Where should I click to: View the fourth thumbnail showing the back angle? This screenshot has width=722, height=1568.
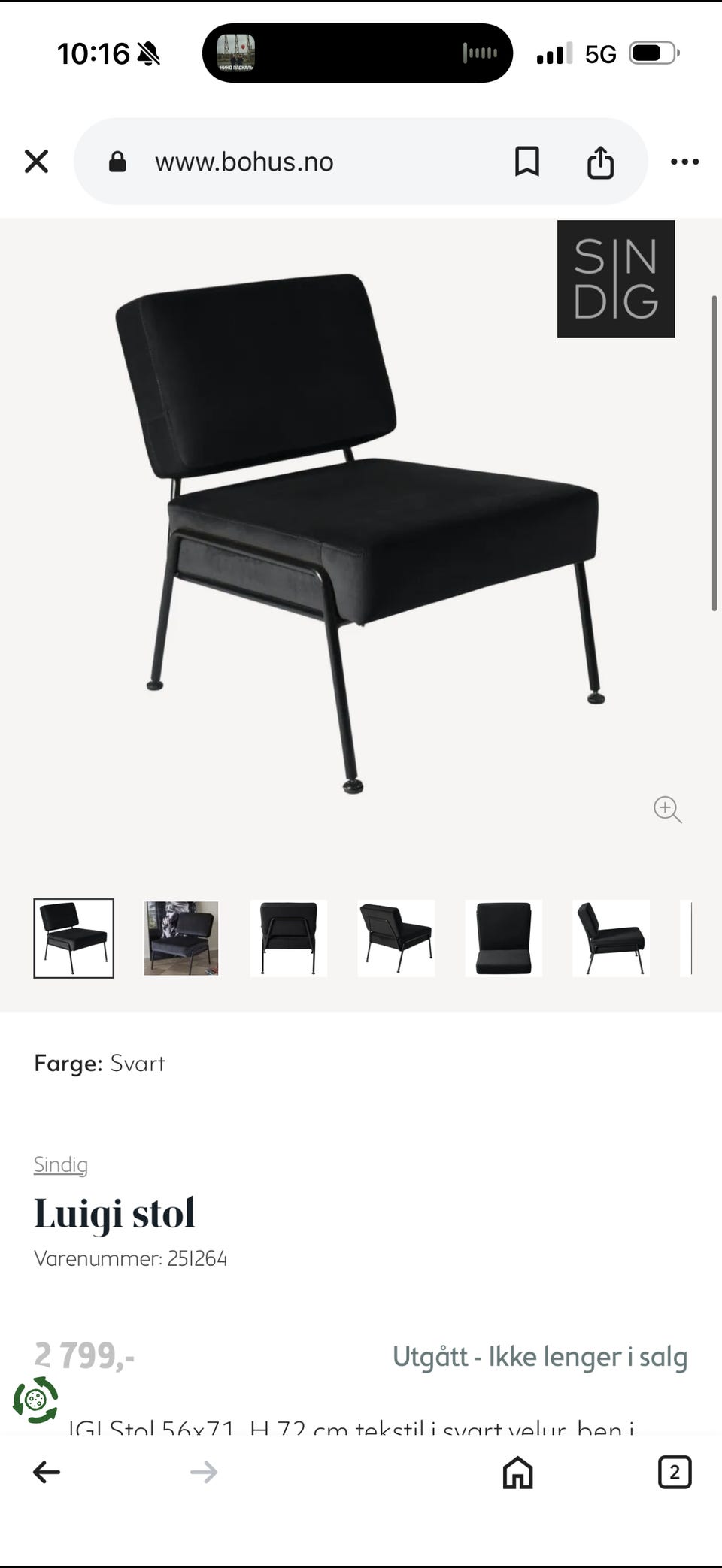point(396,938)
